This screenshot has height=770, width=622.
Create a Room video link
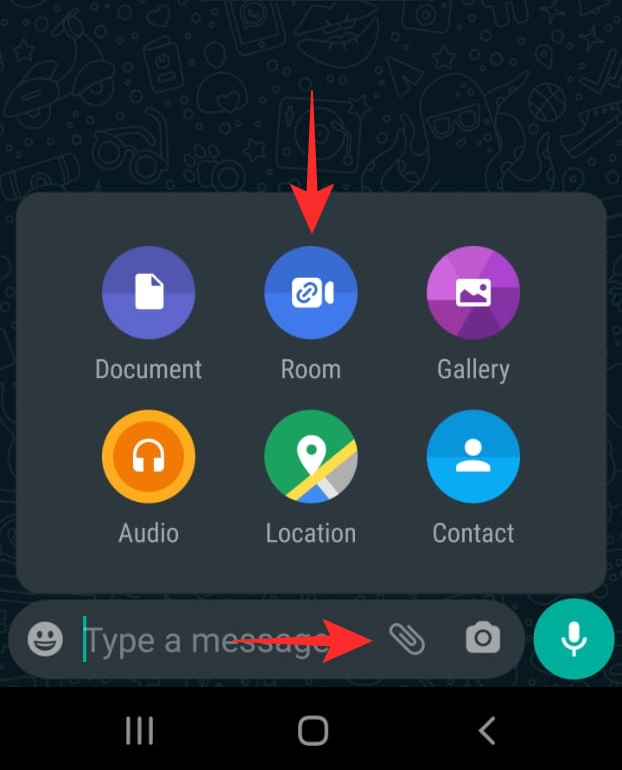point(310,293)
